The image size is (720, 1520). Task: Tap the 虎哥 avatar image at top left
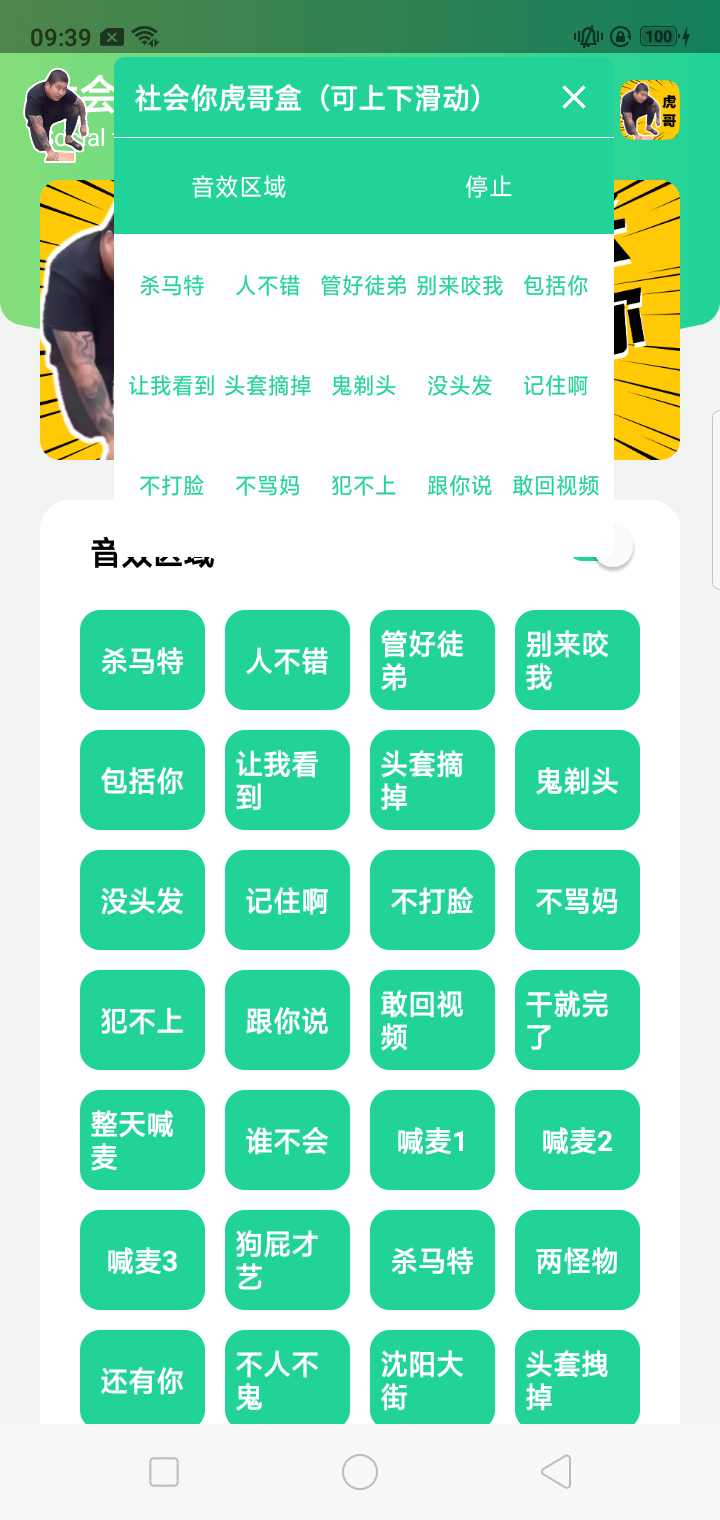55,113
